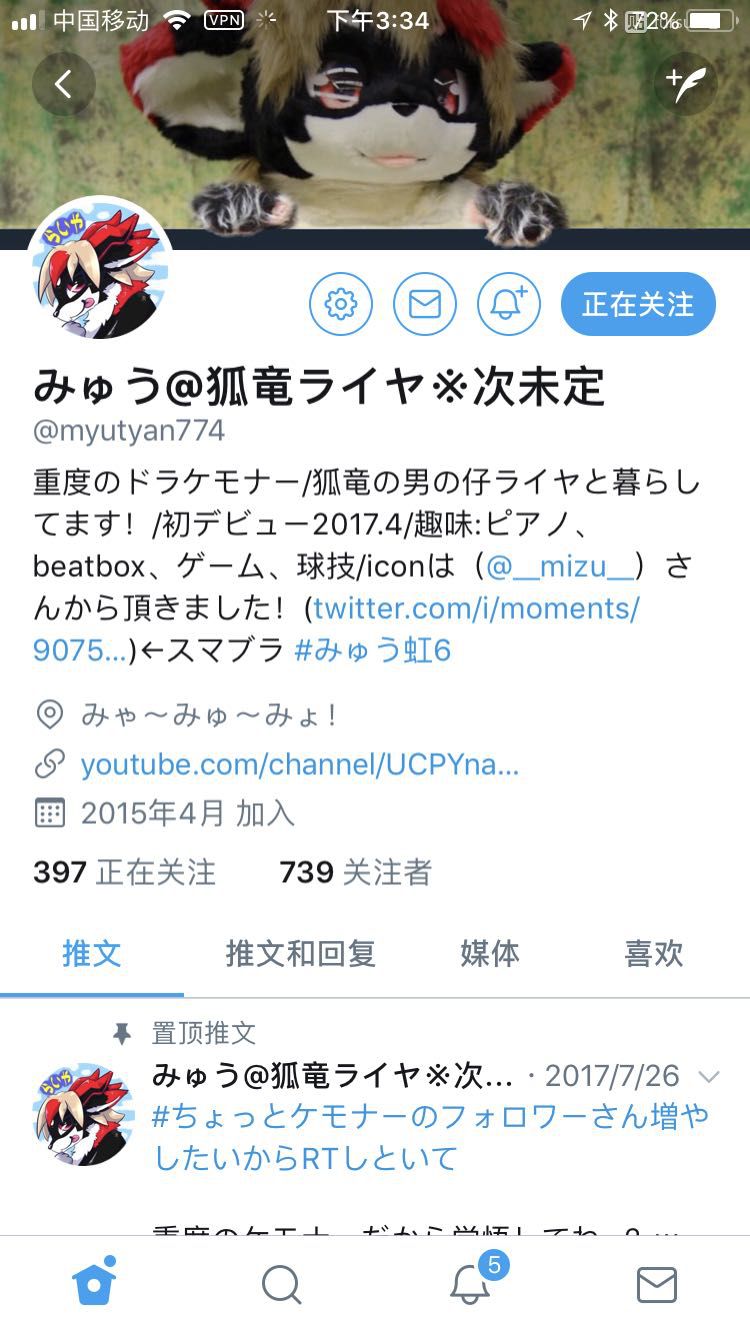Switch to the 喜欢 tab
Screen dimensions: 750x1334
pos(654,953)
